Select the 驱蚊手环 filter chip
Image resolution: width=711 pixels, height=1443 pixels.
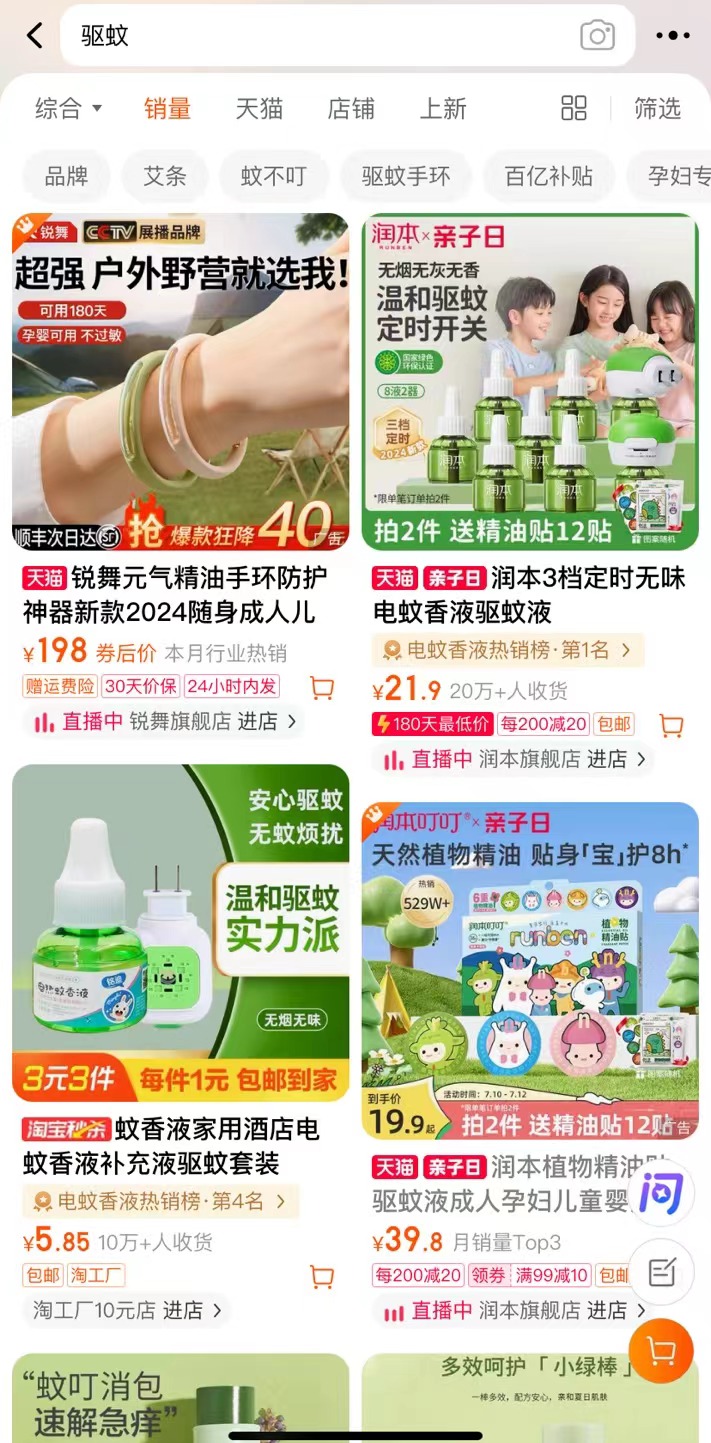[x=405, y=177]
